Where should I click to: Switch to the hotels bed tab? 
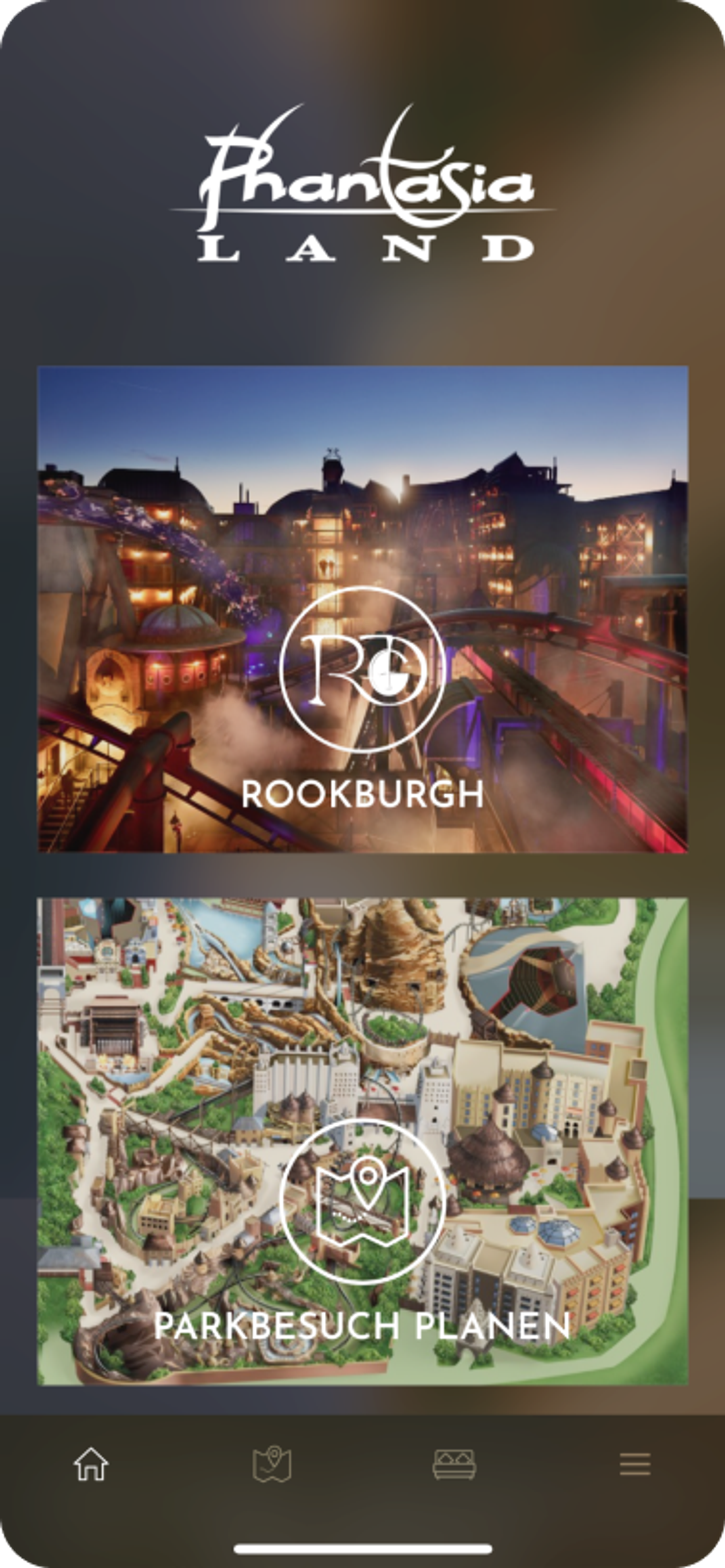[x=454, y=1463]
